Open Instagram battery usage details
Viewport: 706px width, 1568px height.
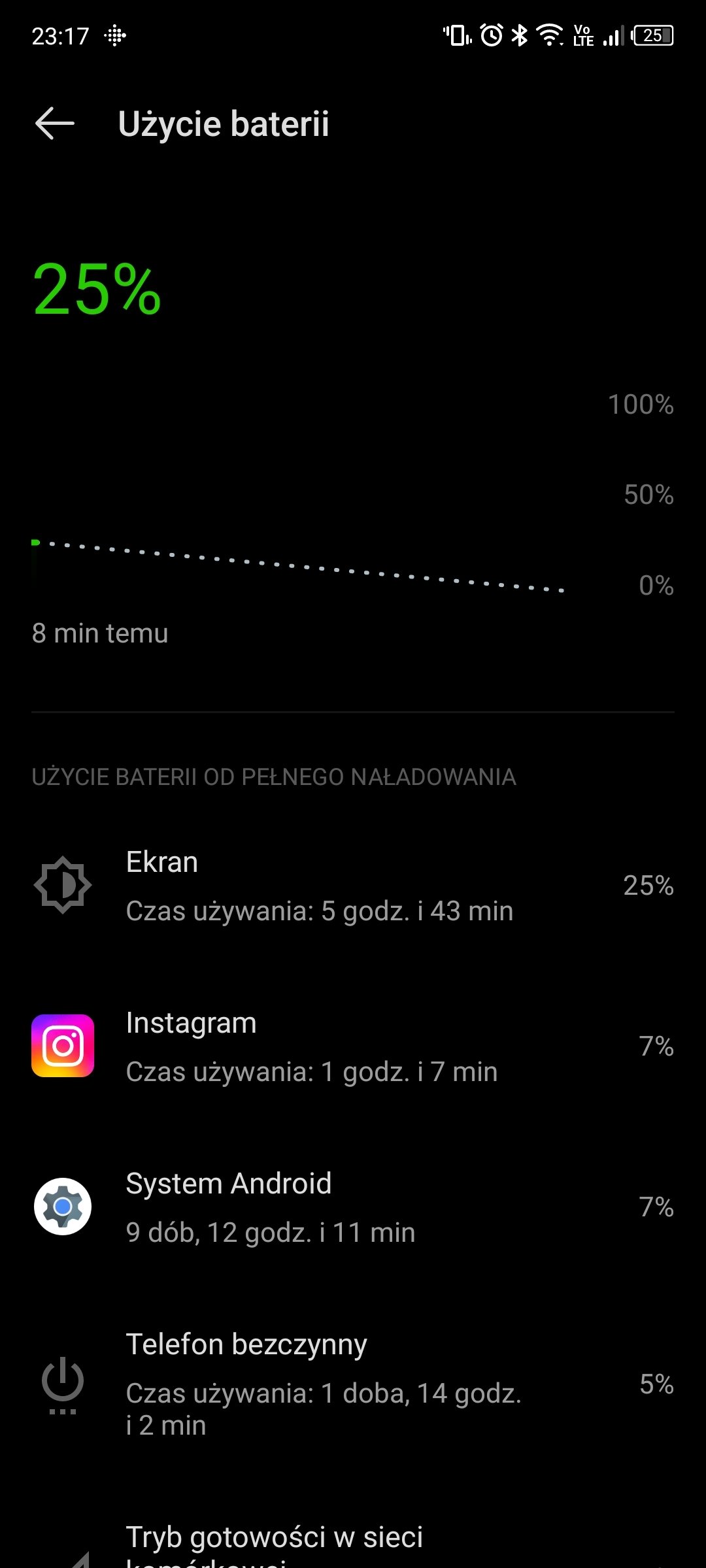coord(353,1046)
